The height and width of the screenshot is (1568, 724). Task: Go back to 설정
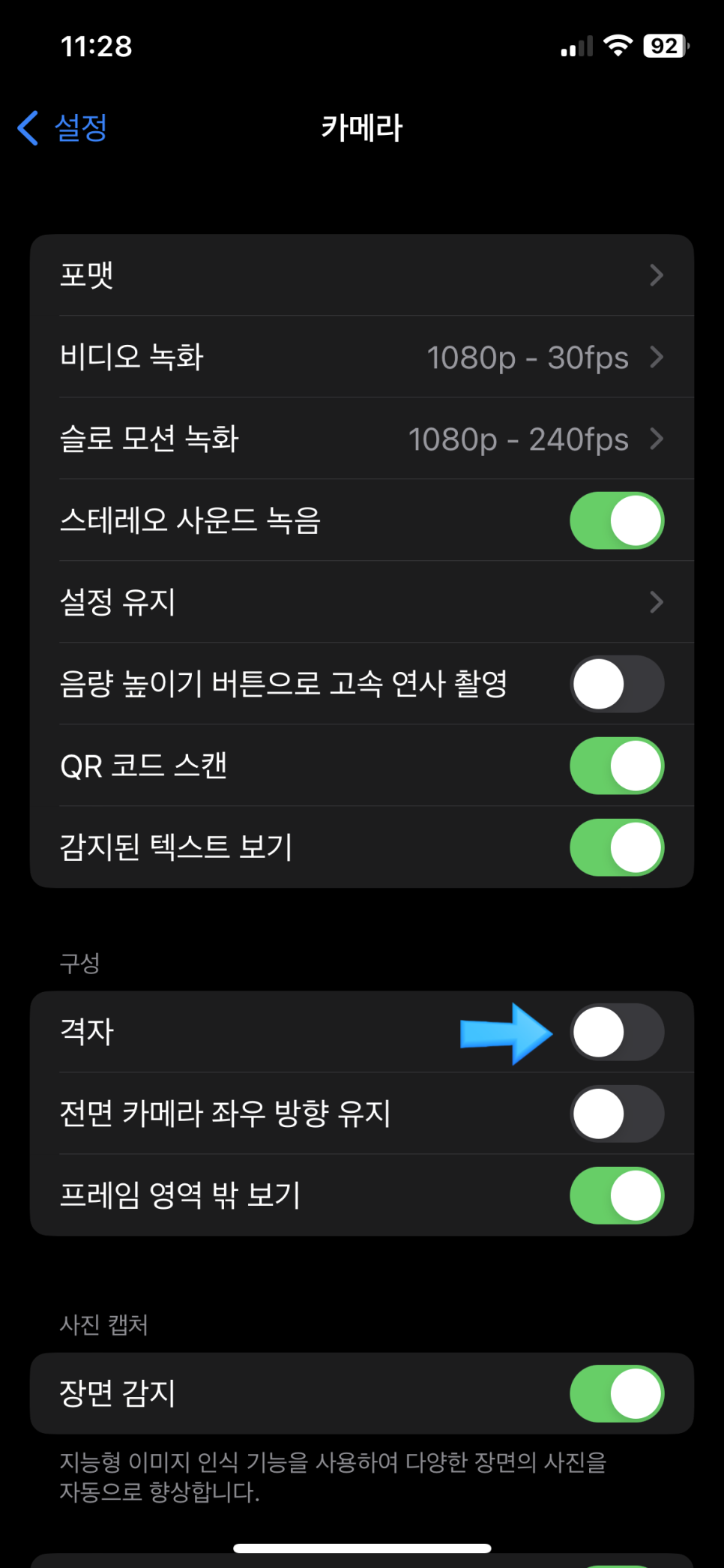(x=62, y=127)
